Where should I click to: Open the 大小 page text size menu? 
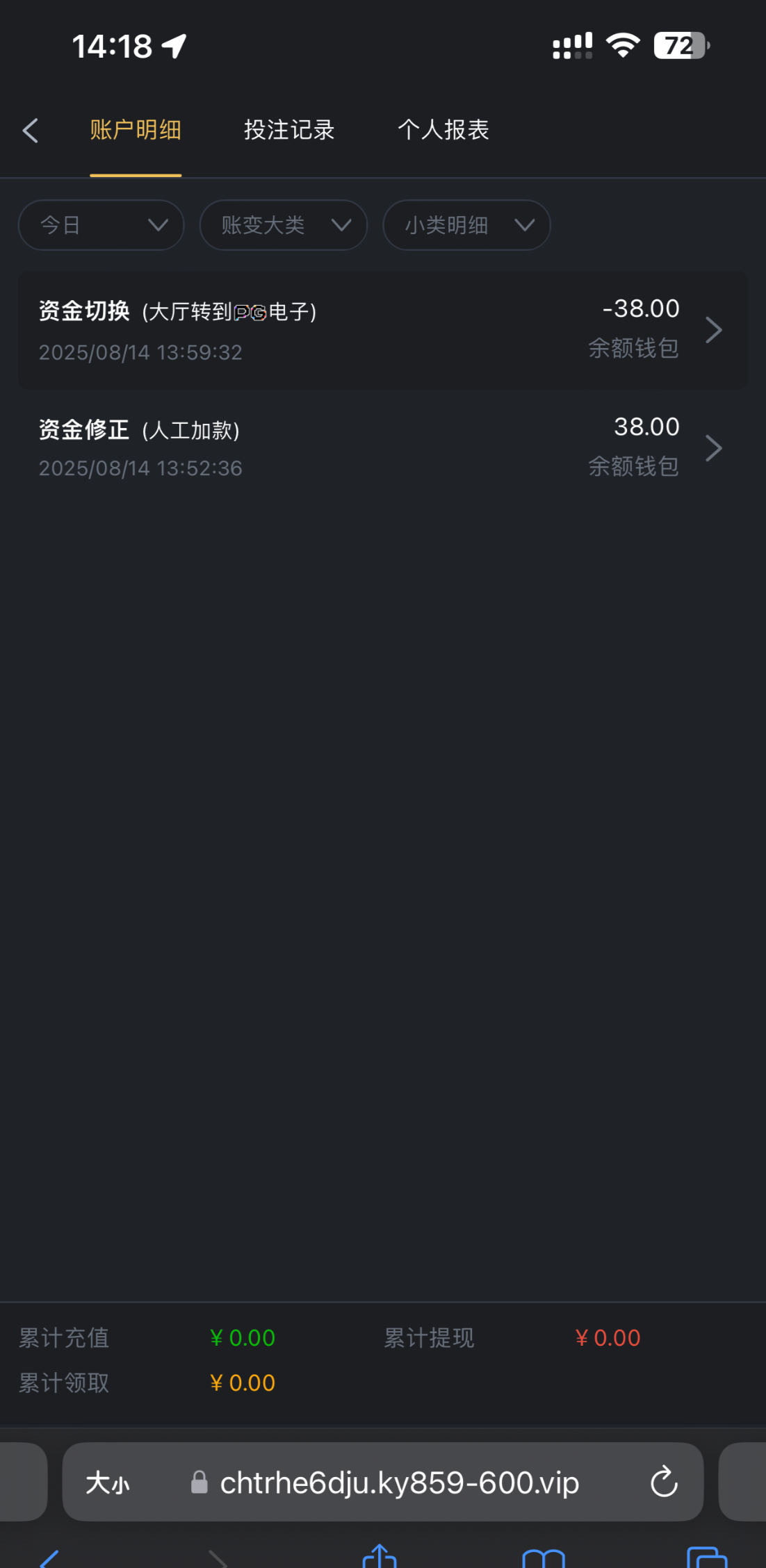[108, 1483]
